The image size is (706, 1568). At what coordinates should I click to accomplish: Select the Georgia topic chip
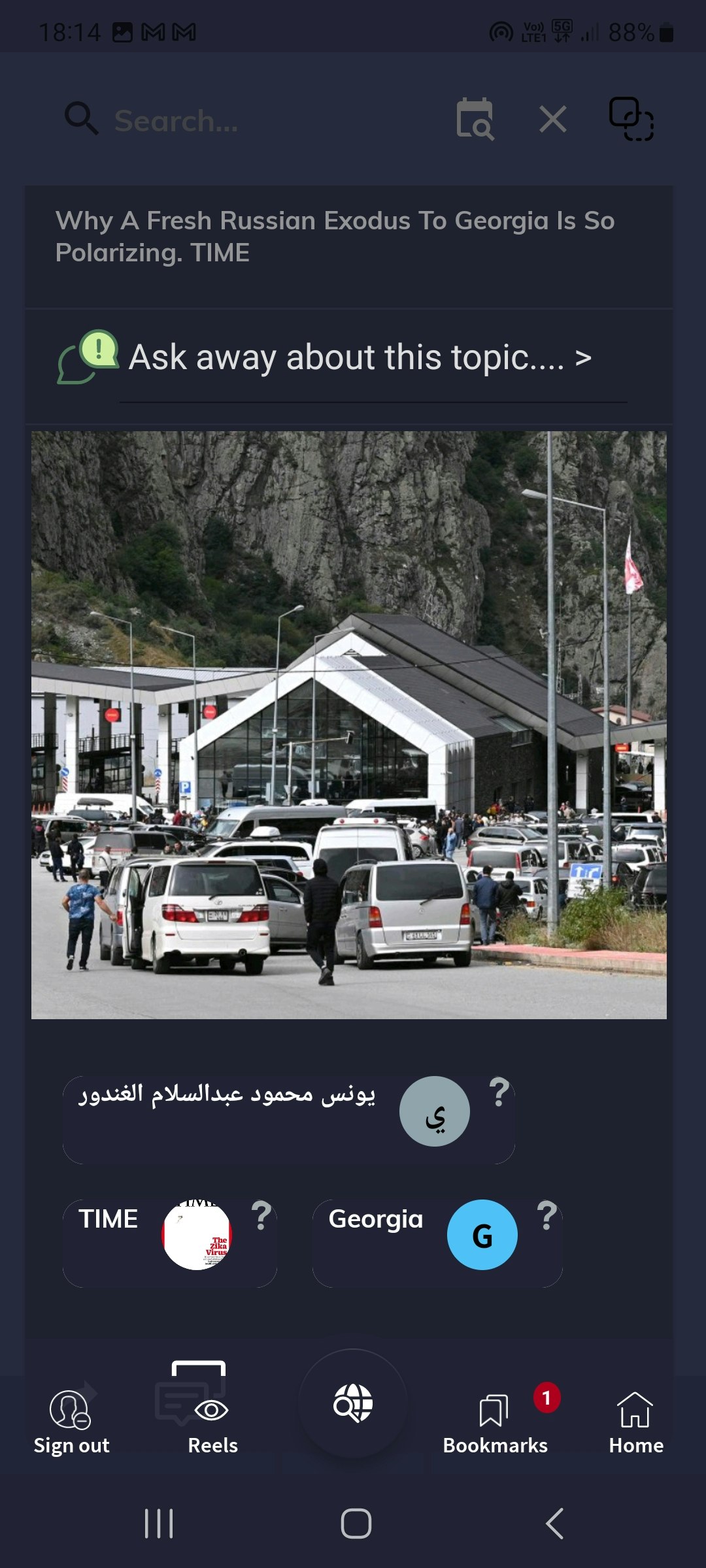437,1241
